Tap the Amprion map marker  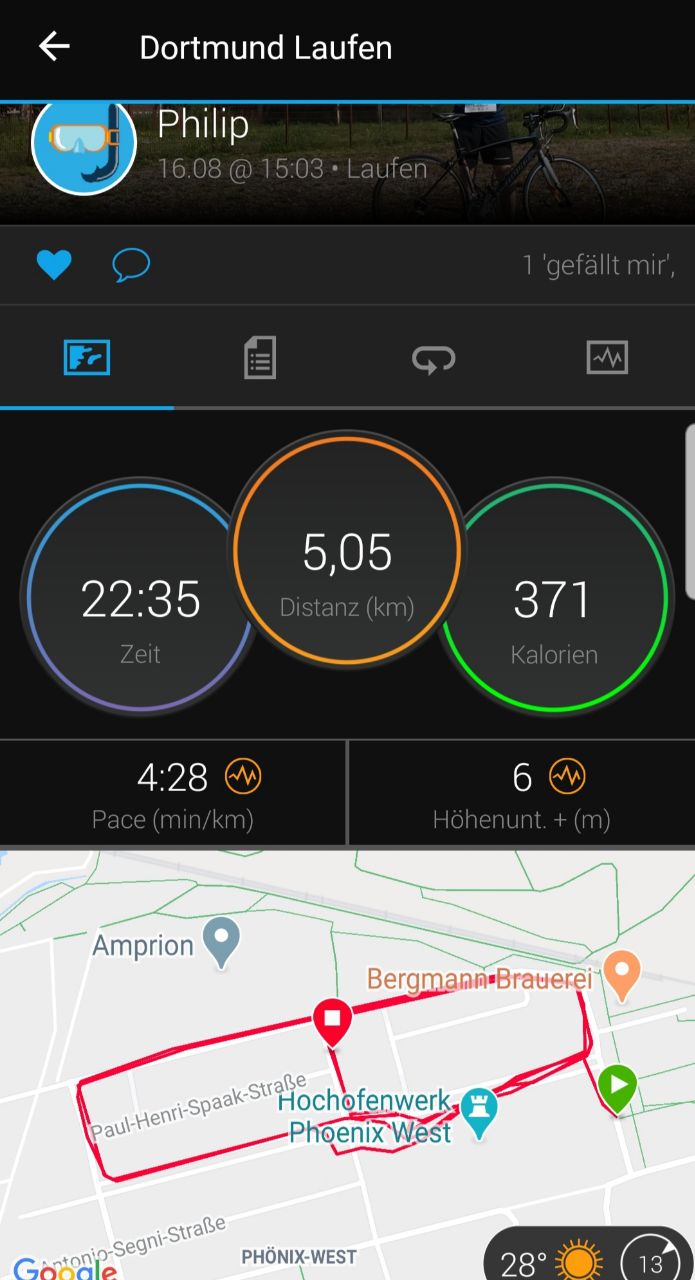(x=221, y=941)
